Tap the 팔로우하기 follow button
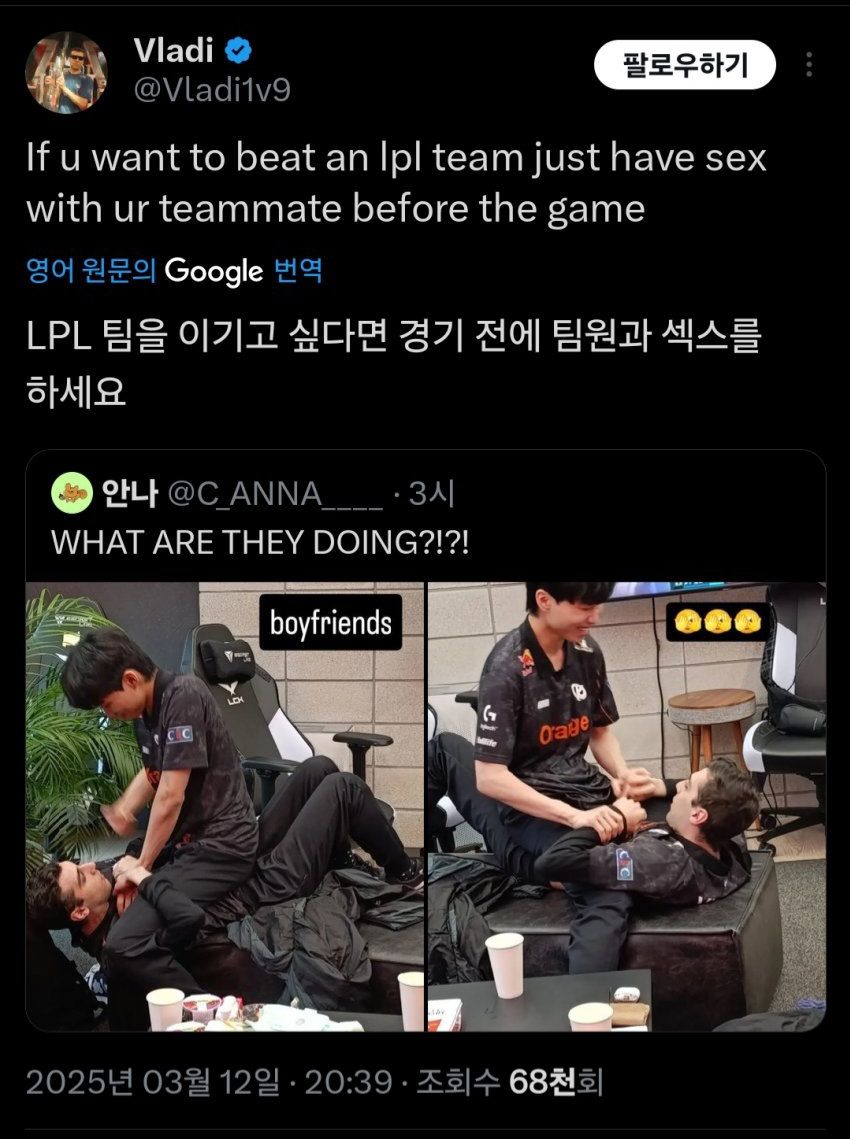850x1139 pixels. tap(685, 65)
